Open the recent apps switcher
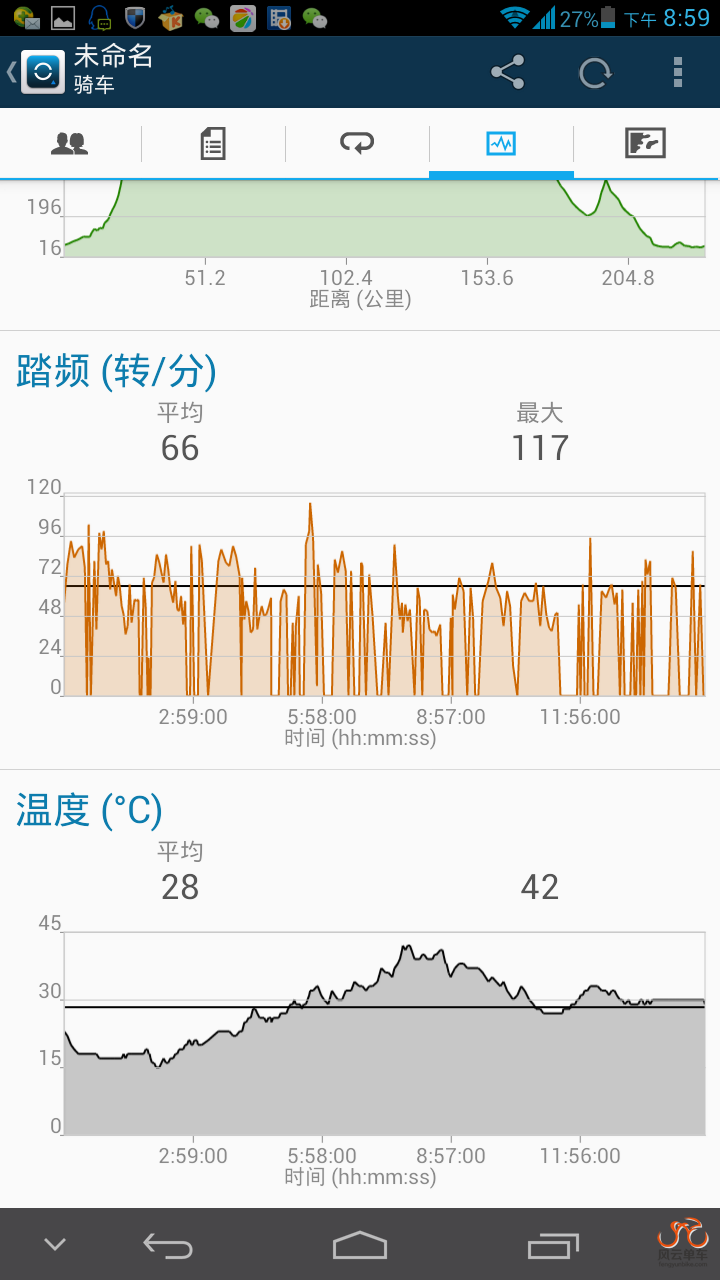Image resolution: width=720 pixels, height=1280 pixels. (x=554, y=1245)
